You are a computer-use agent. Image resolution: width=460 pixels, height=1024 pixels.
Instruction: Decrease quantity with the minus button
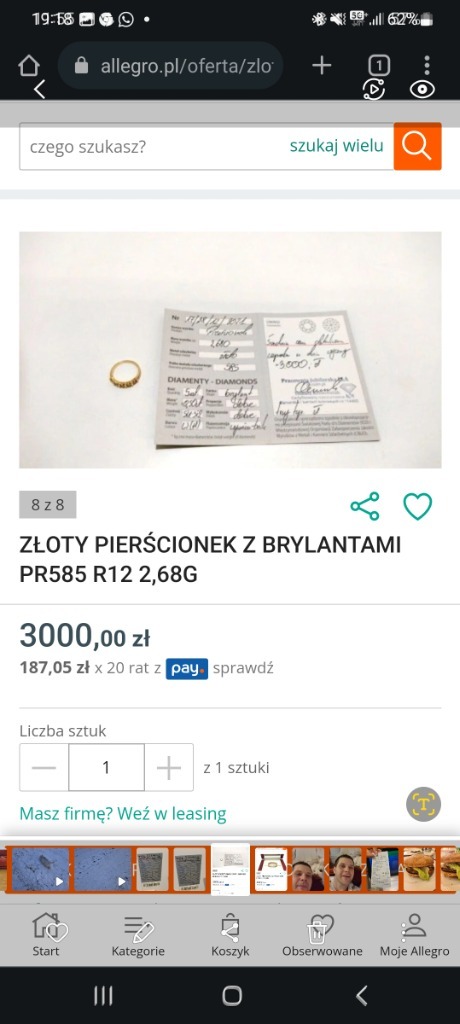(x=44, y=767)
